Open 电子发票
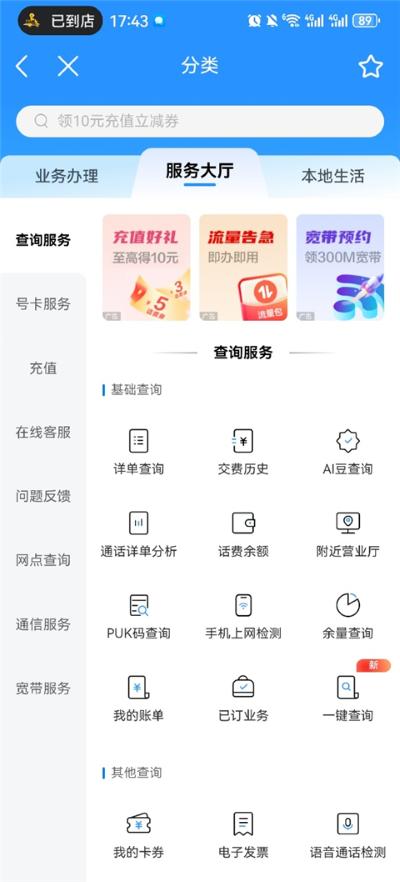Viewport: 400px width, 882px height. pyautogui.click(x=243, y=836)
